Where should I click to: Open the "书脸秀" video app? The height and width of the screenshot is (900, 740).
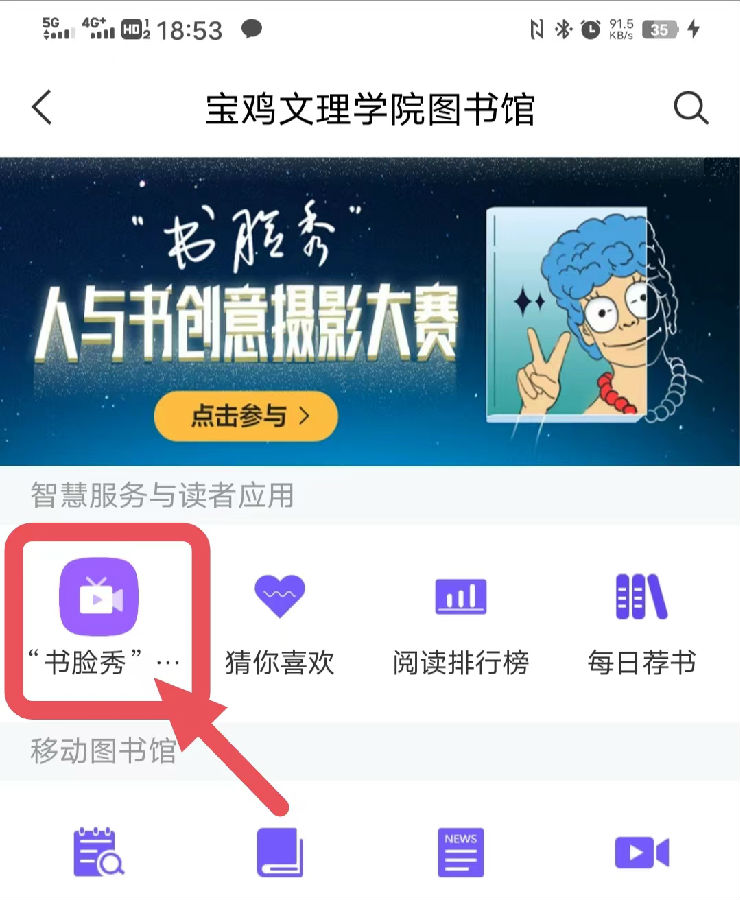click(x=99, y=599)
